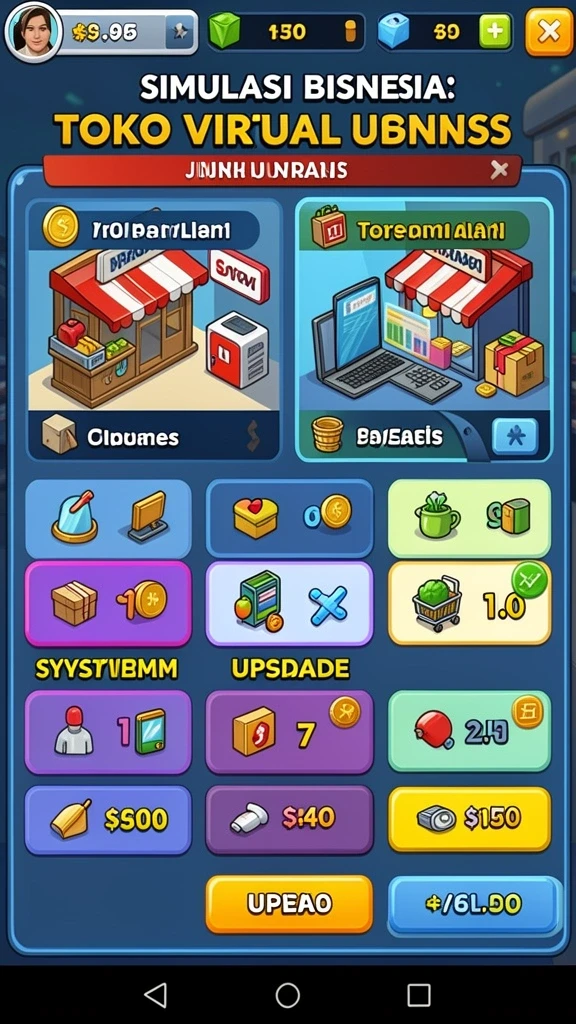Select the online store card with laptop
576x1024 pixels.
click(x=424, y=330)
